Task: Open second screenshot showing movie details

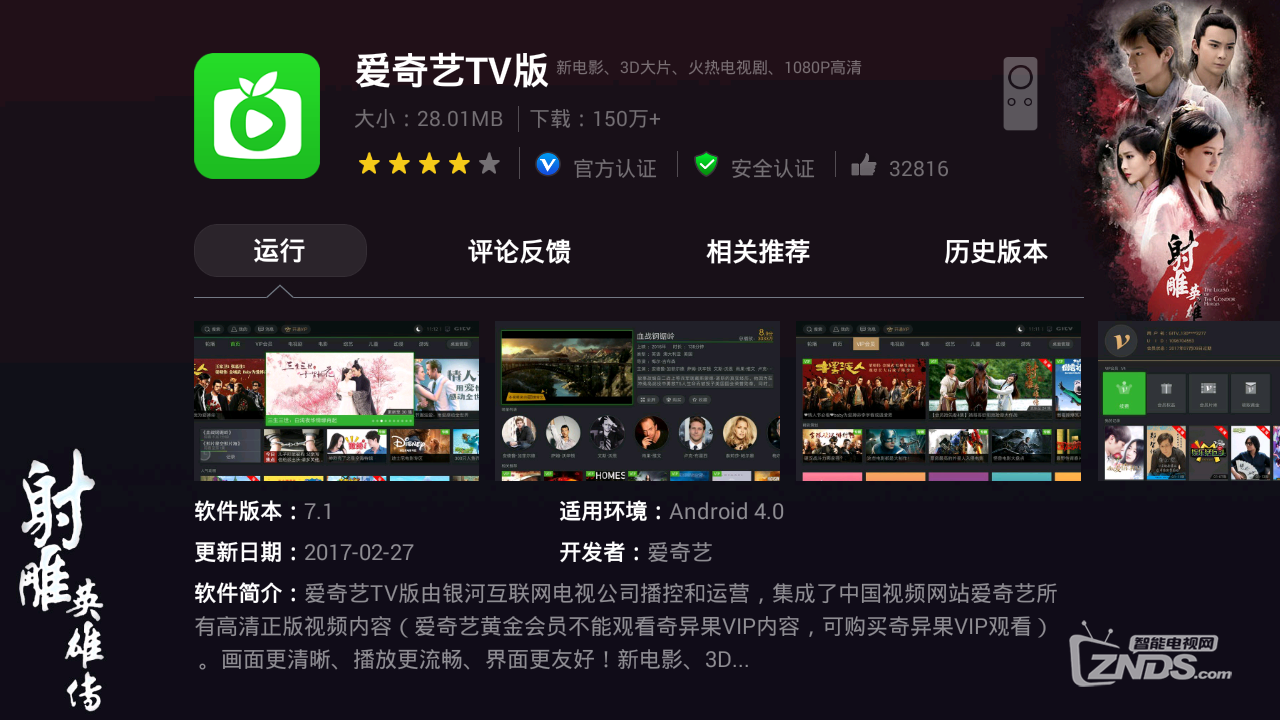Action: point(637,401)
